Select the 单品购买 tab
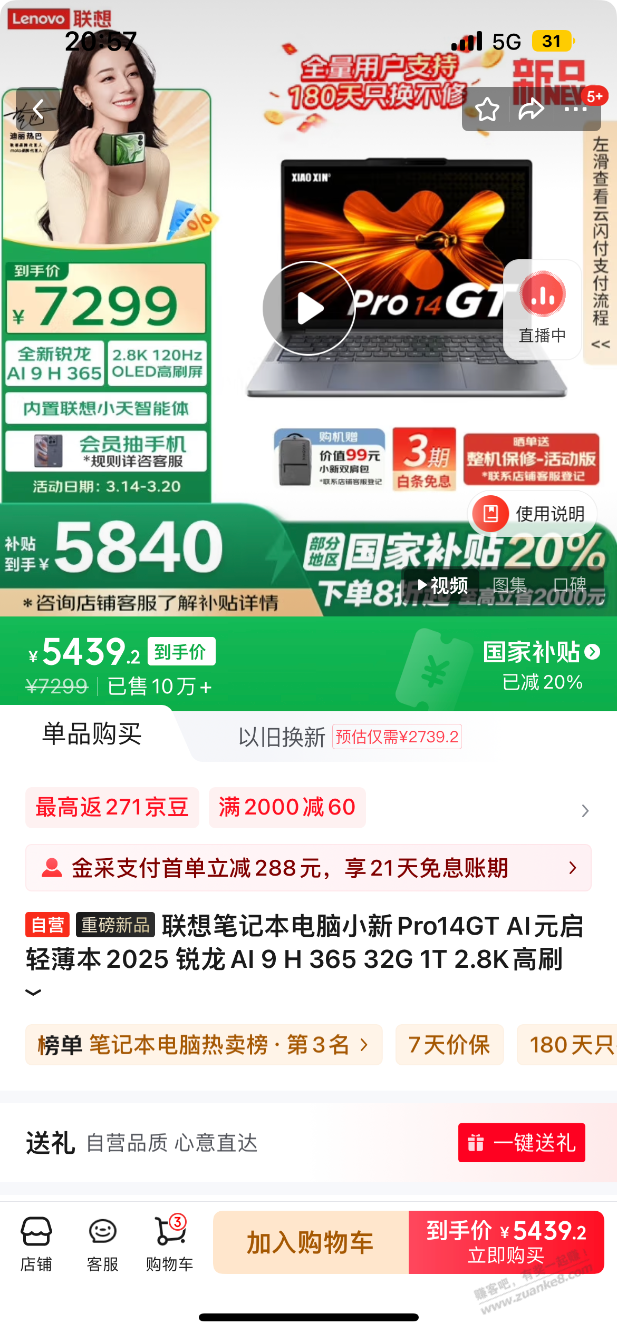 click(x=92, y=734)
